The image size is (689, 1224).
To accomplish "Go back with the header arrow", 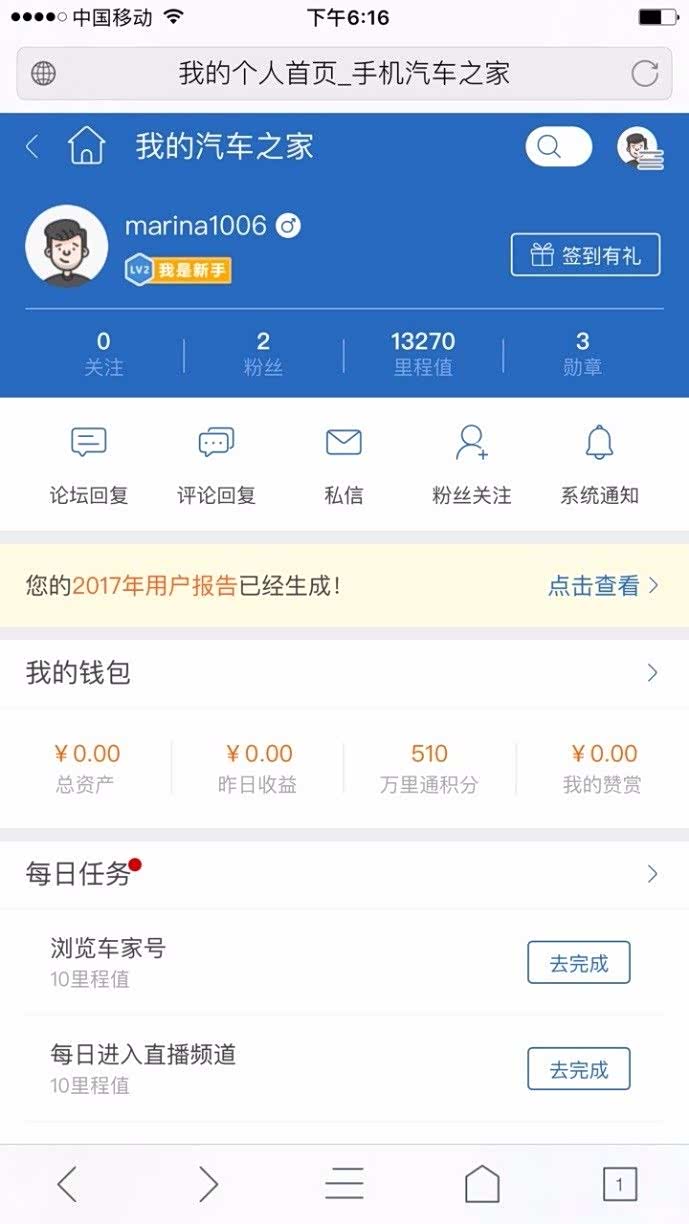I will (x=32, y=148).
